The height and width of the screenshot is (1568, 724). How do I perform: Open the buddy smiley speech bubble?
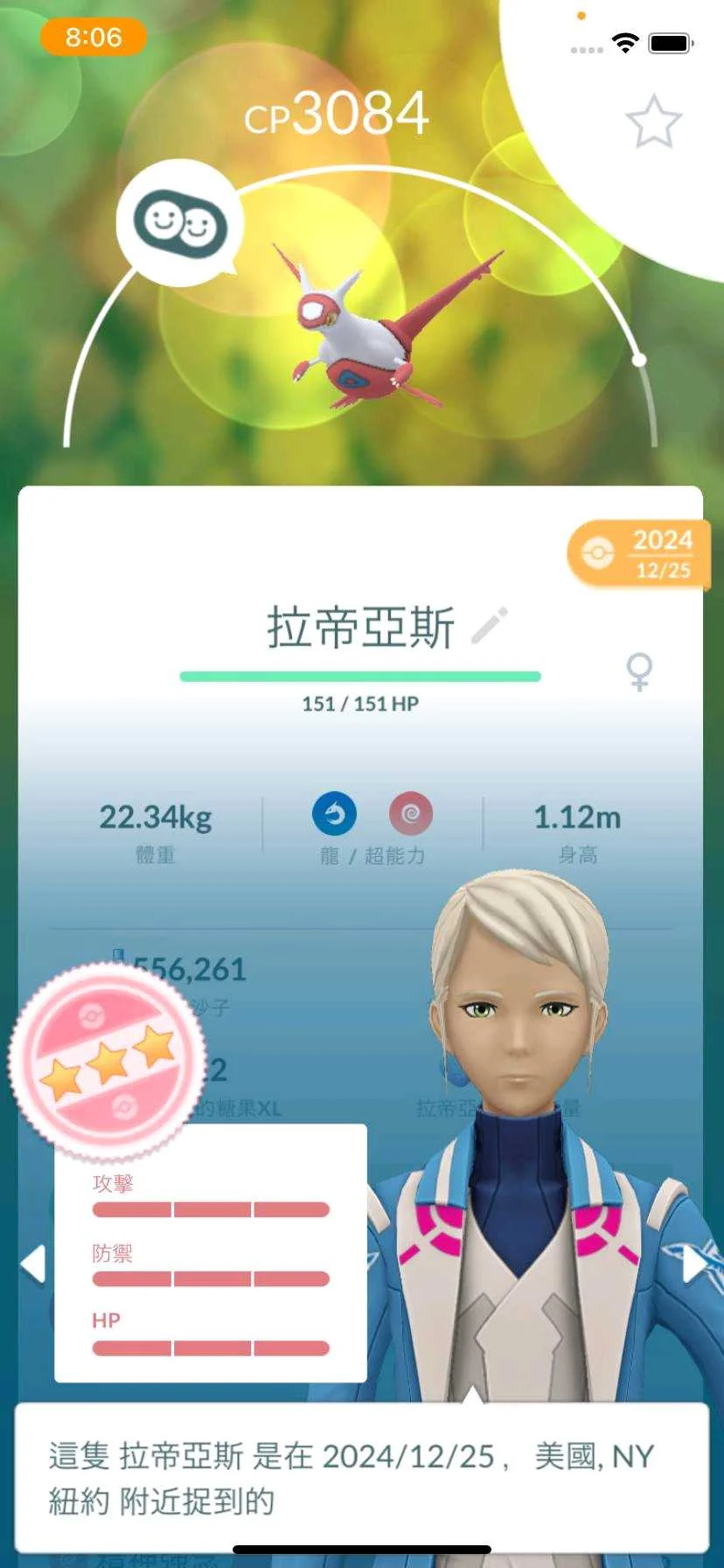click(x=180, y=222)
